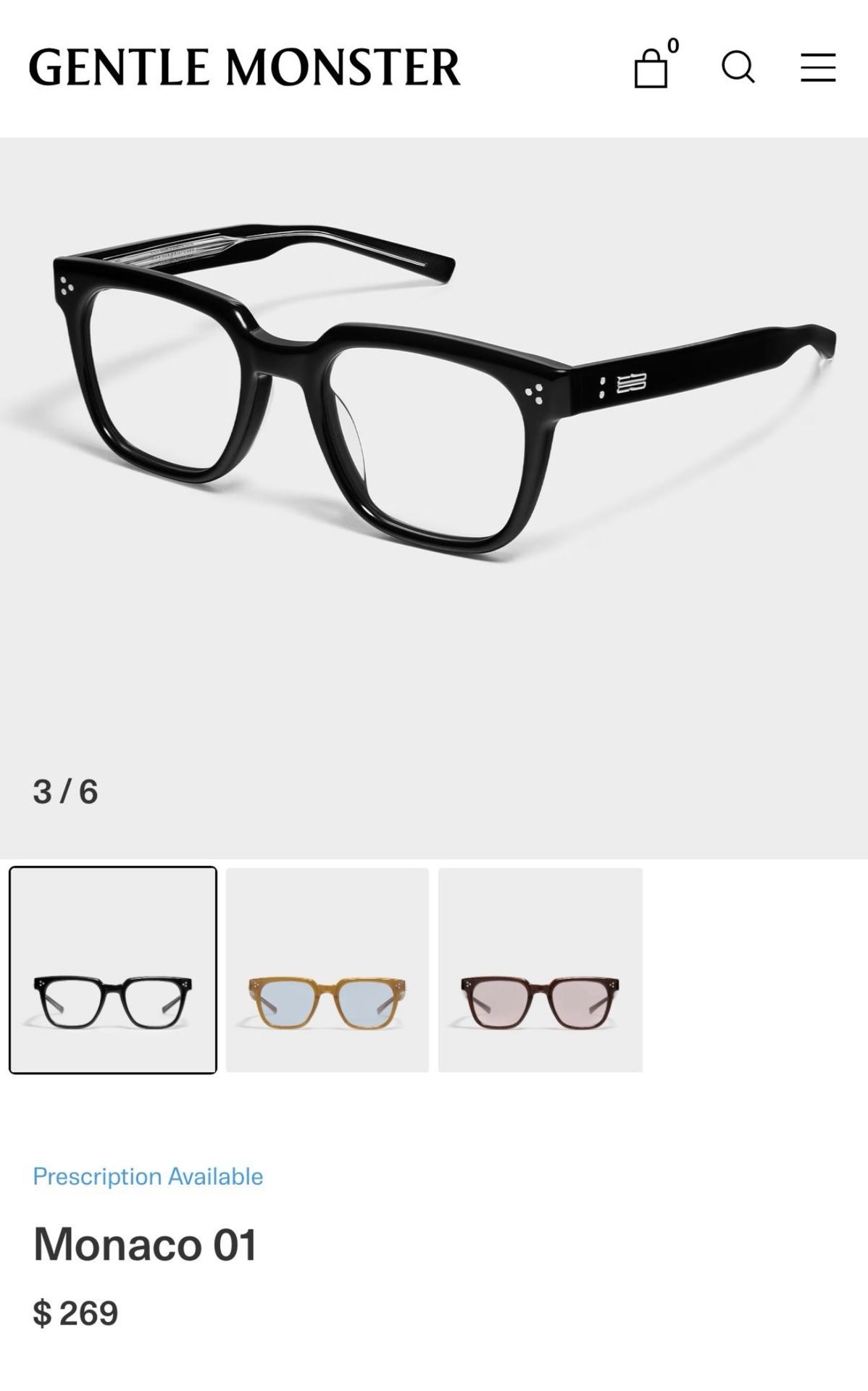Open the shopping bag
868x1391 pixels.
point(651,68)
